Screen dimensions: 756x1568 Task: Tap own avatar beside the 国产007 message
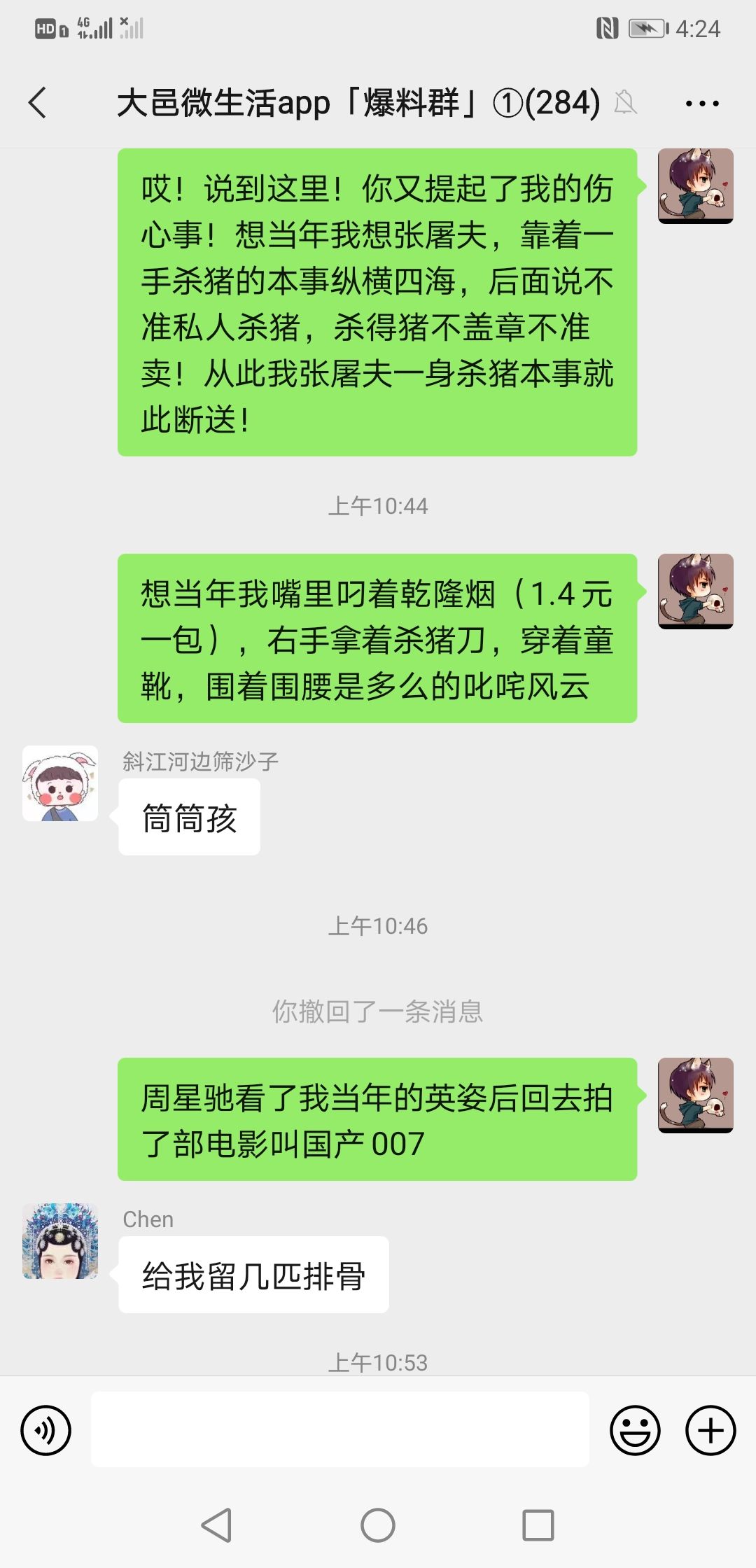click(x=696, y=1095)
